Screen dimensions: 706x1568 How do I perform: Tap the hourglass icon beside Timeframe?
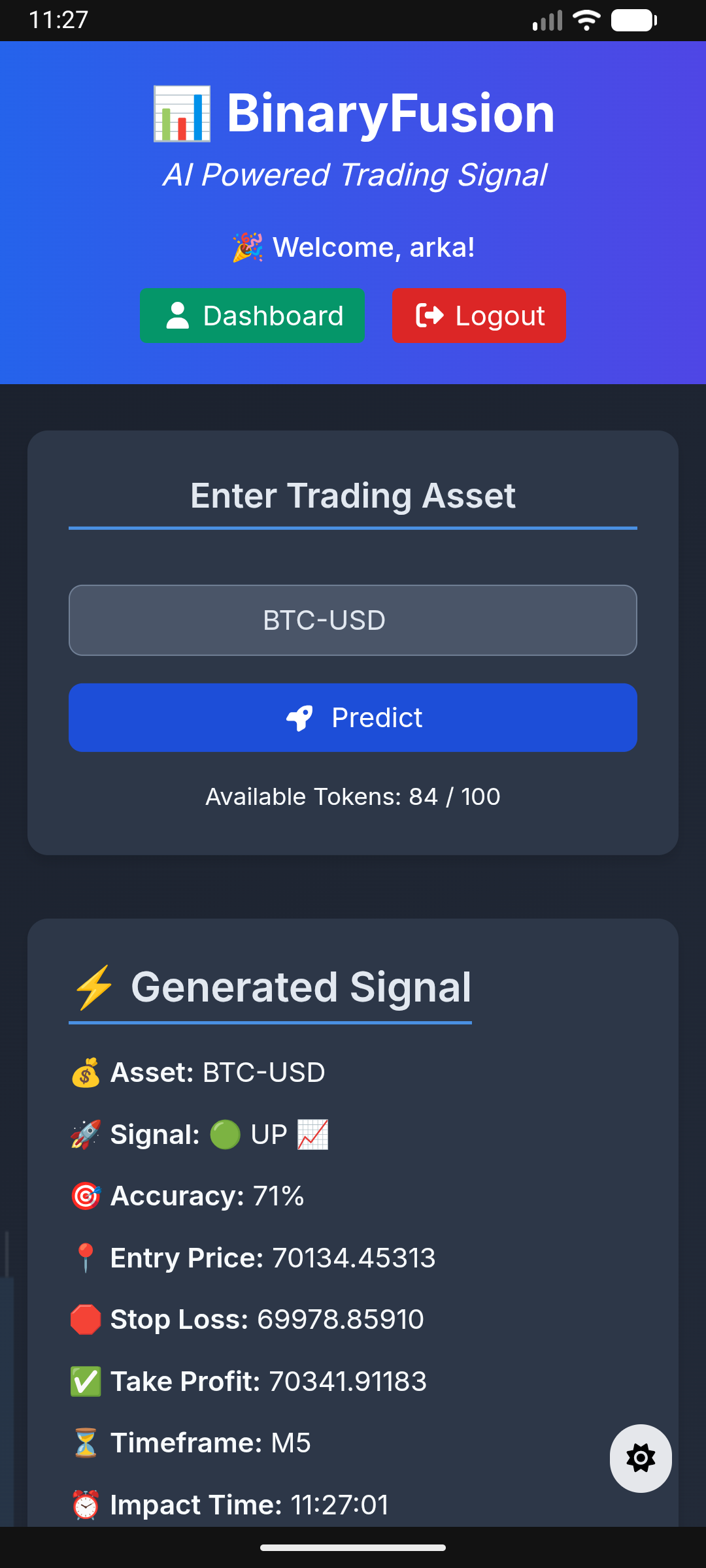point(84,1442)
